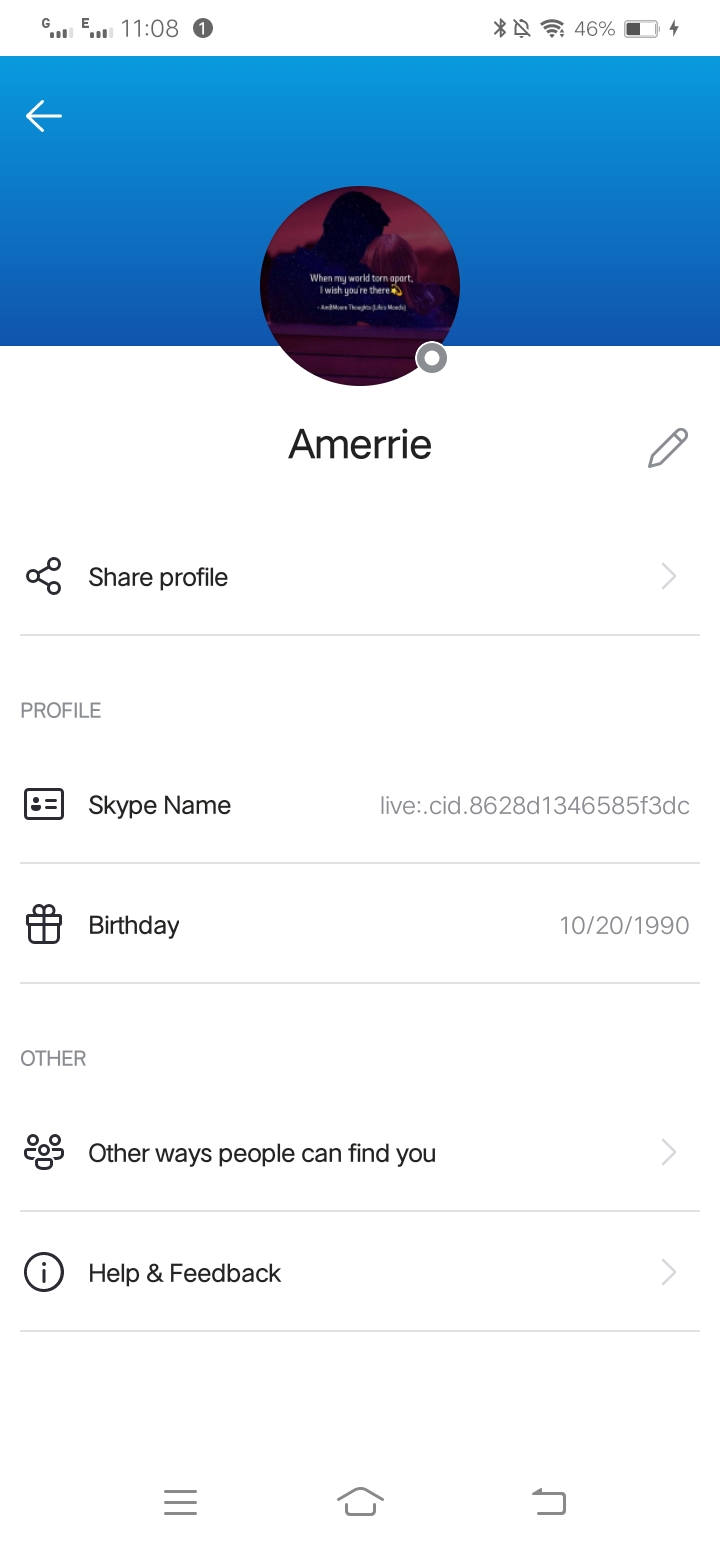Open the Birthday row
Viewport: 720px width, 1544px height.
(360, 925)
